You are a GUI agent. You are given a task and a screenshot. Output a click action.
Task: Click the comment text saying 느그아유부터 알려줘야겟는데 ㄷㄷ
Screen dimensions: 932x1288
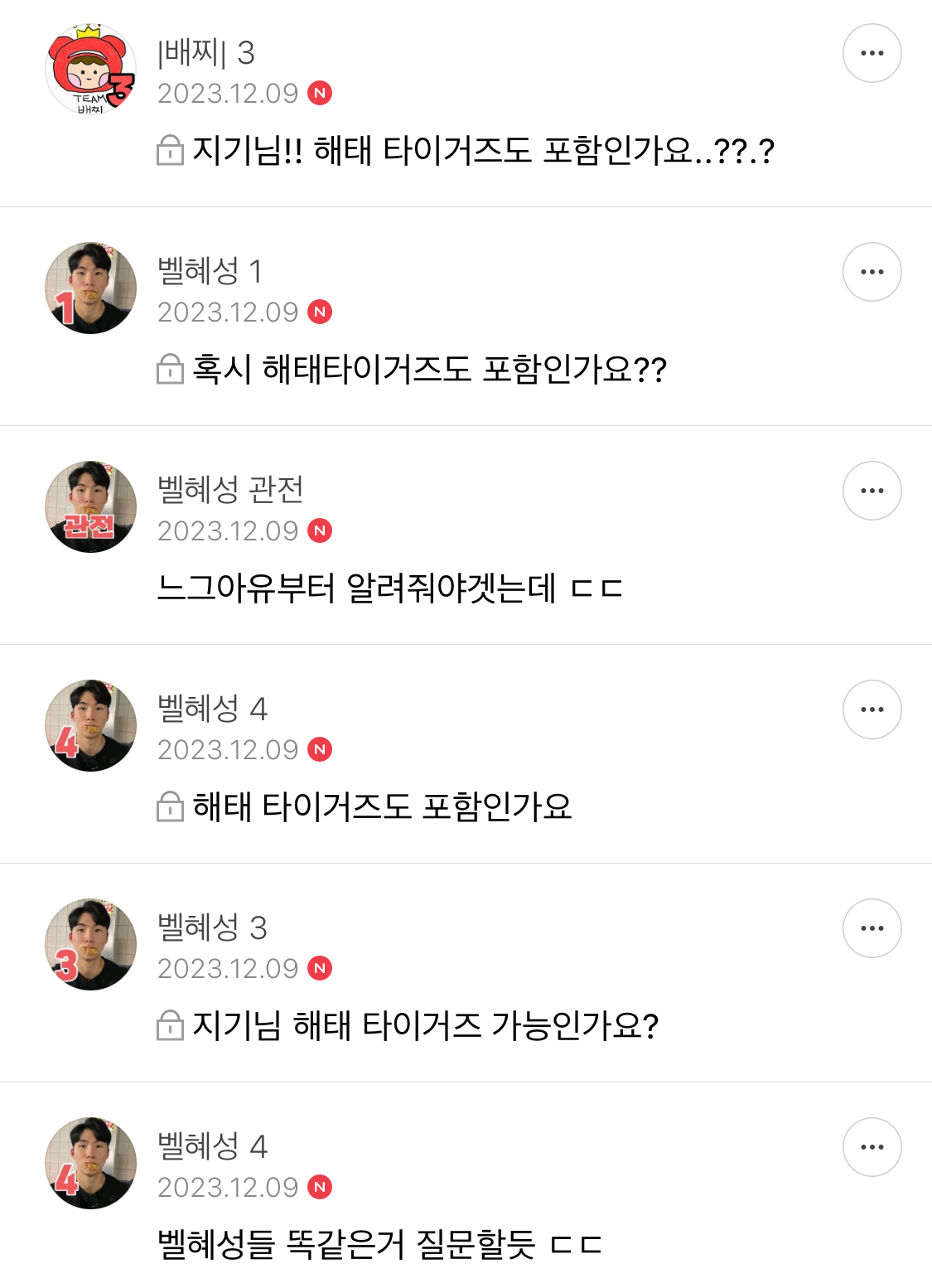click(384, 587)
